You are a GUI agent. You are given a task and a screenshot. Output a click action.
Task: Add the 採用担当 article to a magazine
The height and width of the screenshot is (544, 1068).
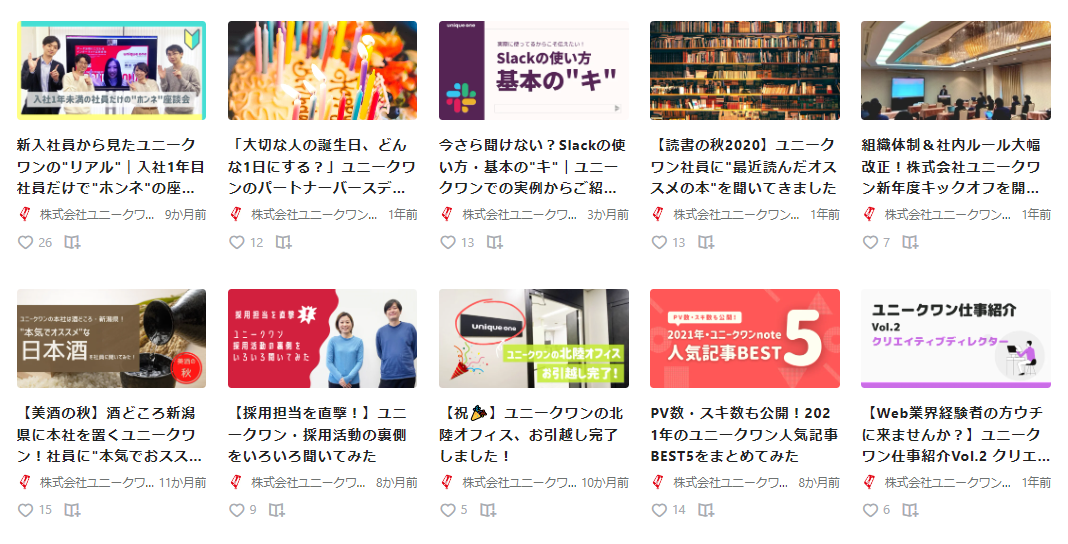[277, 510]
